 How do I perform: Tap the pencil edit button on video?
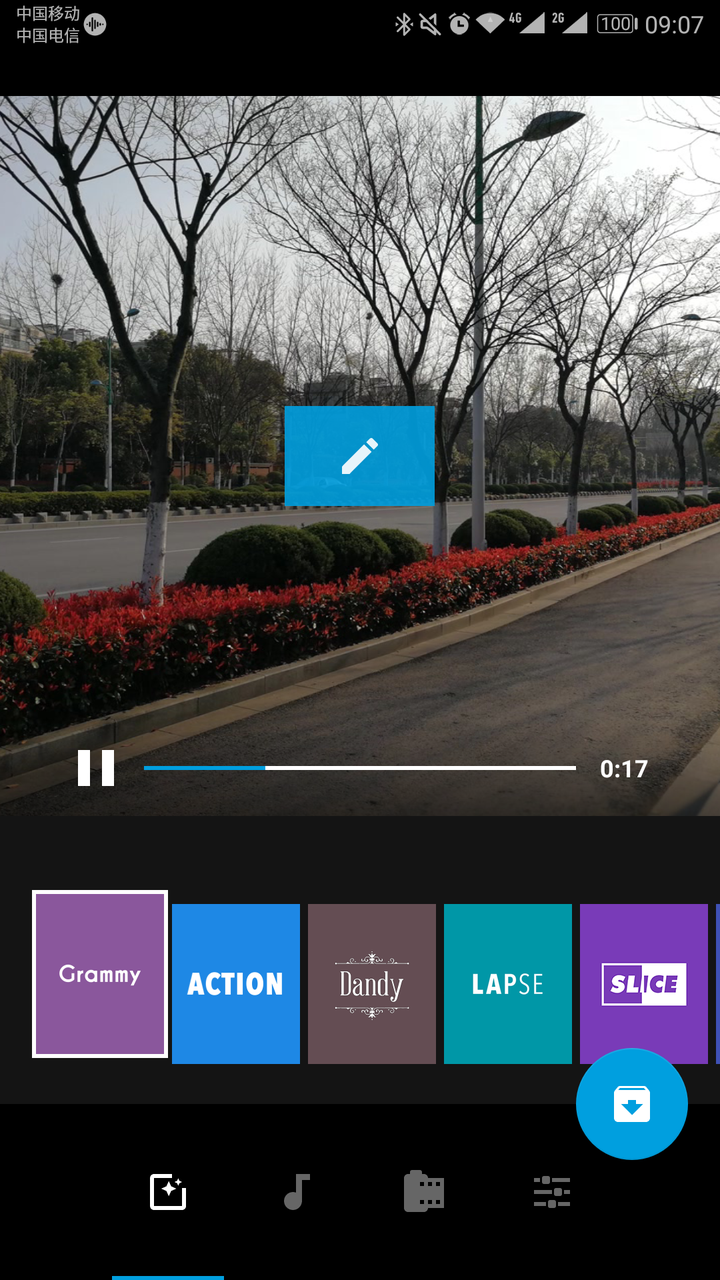coord(359,456)
